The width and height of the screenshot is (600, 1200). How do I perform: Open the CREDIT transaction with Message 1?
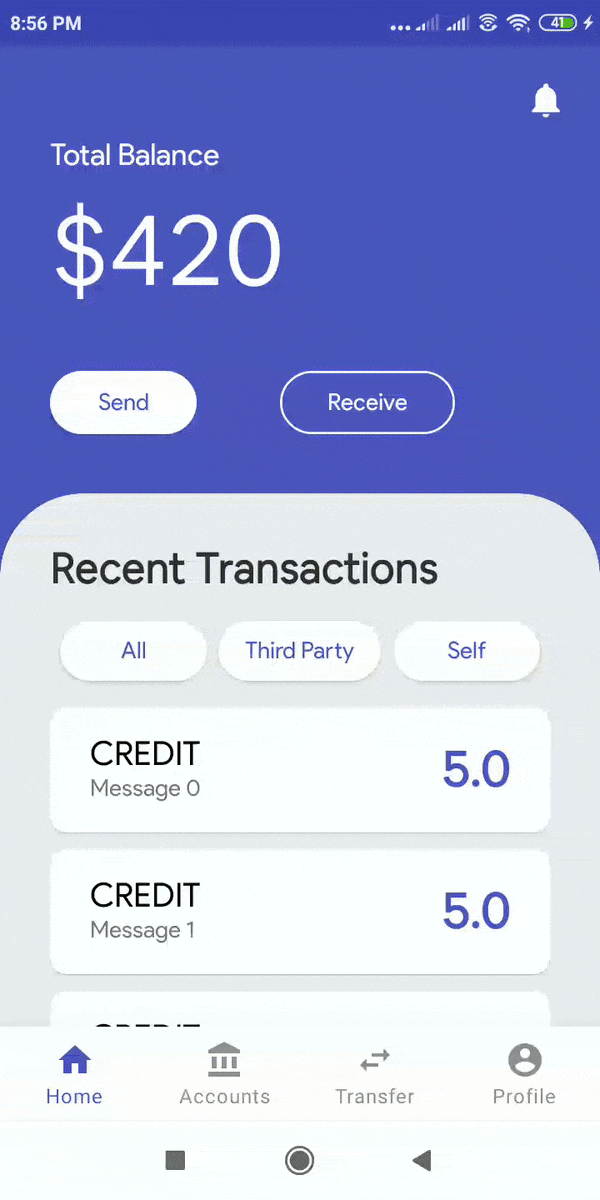click(300, 911)
